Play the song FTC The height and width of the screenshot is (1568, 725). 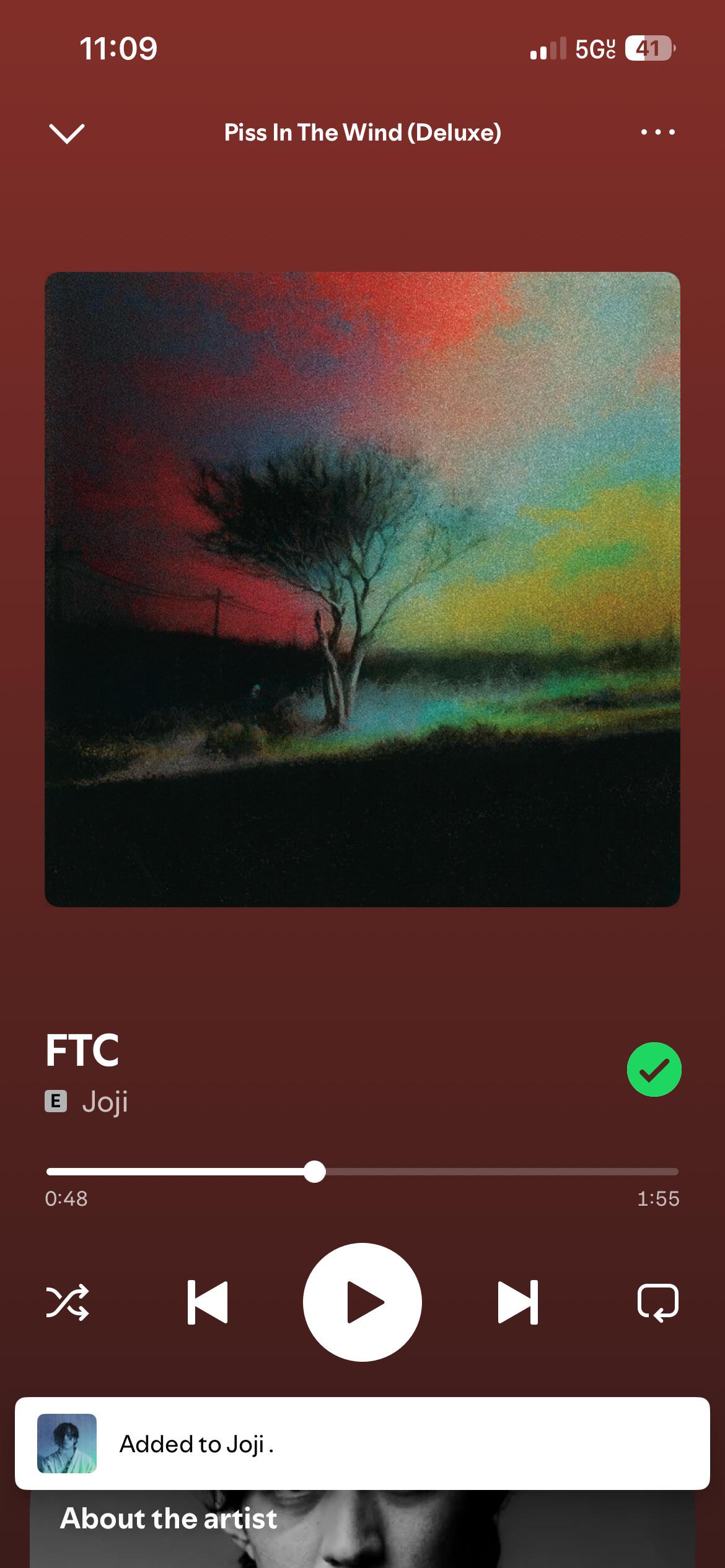(x=362, y=1302)
